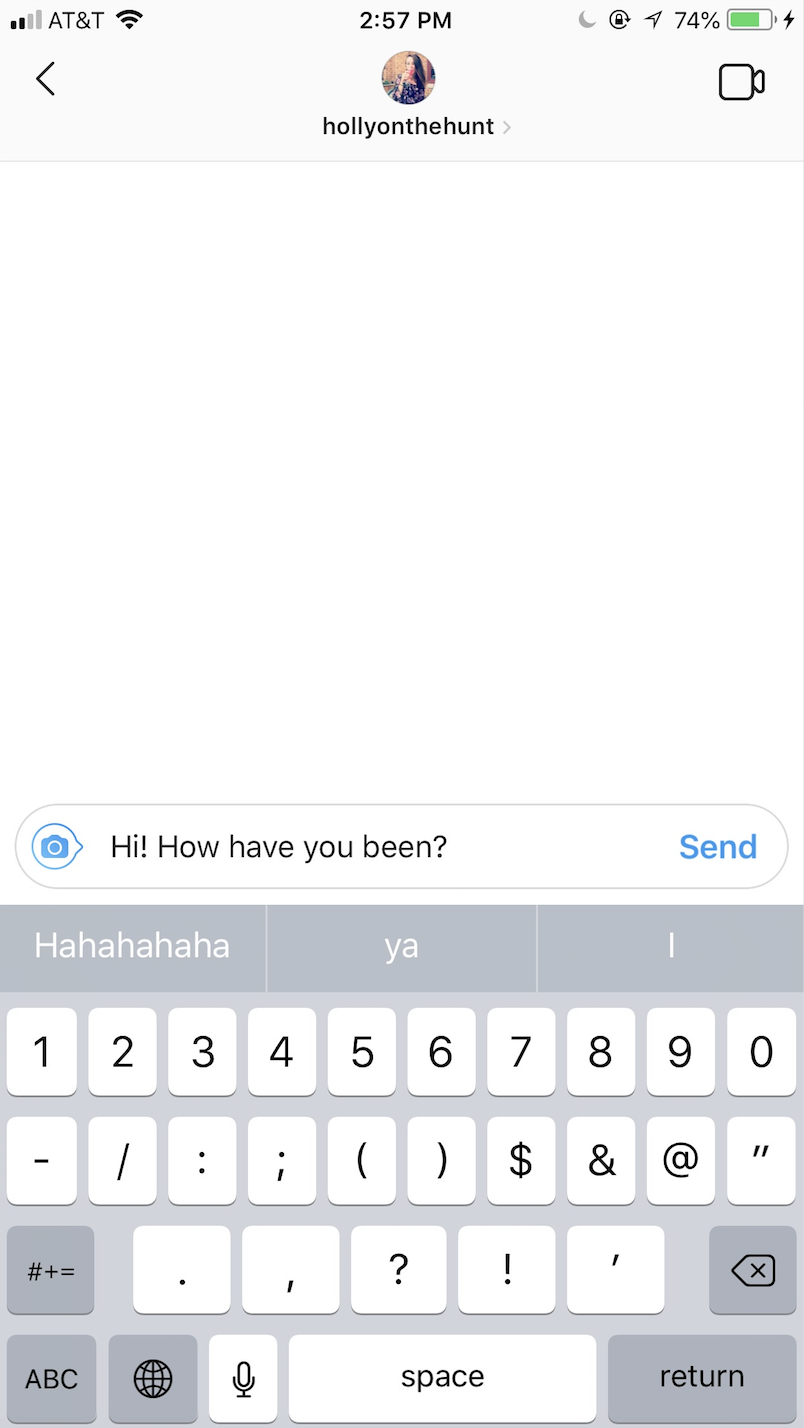Start dictation with the microphone key
804x1428 pixels.
click(243, 1379)
